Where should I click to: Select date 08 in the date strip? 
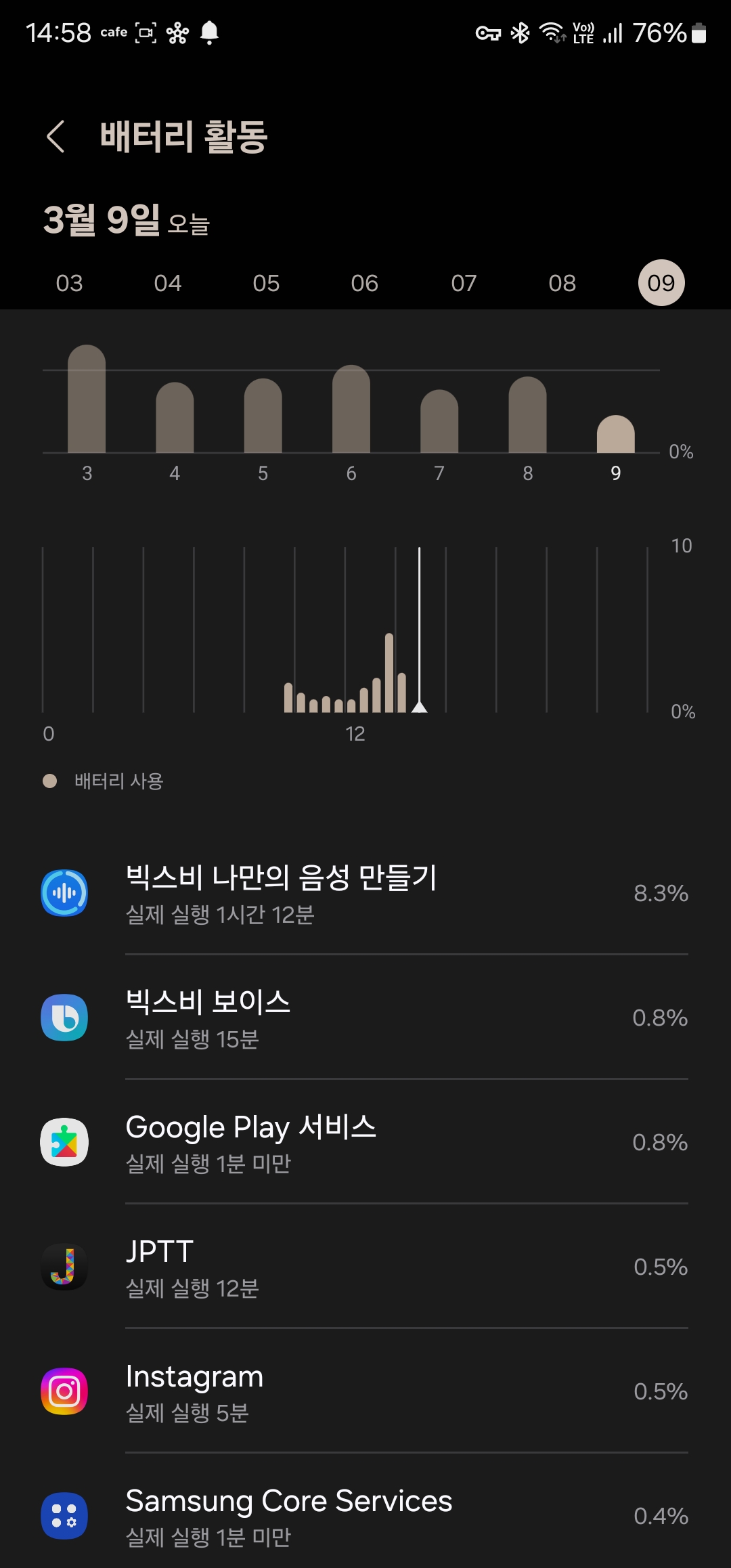point(562,283)
